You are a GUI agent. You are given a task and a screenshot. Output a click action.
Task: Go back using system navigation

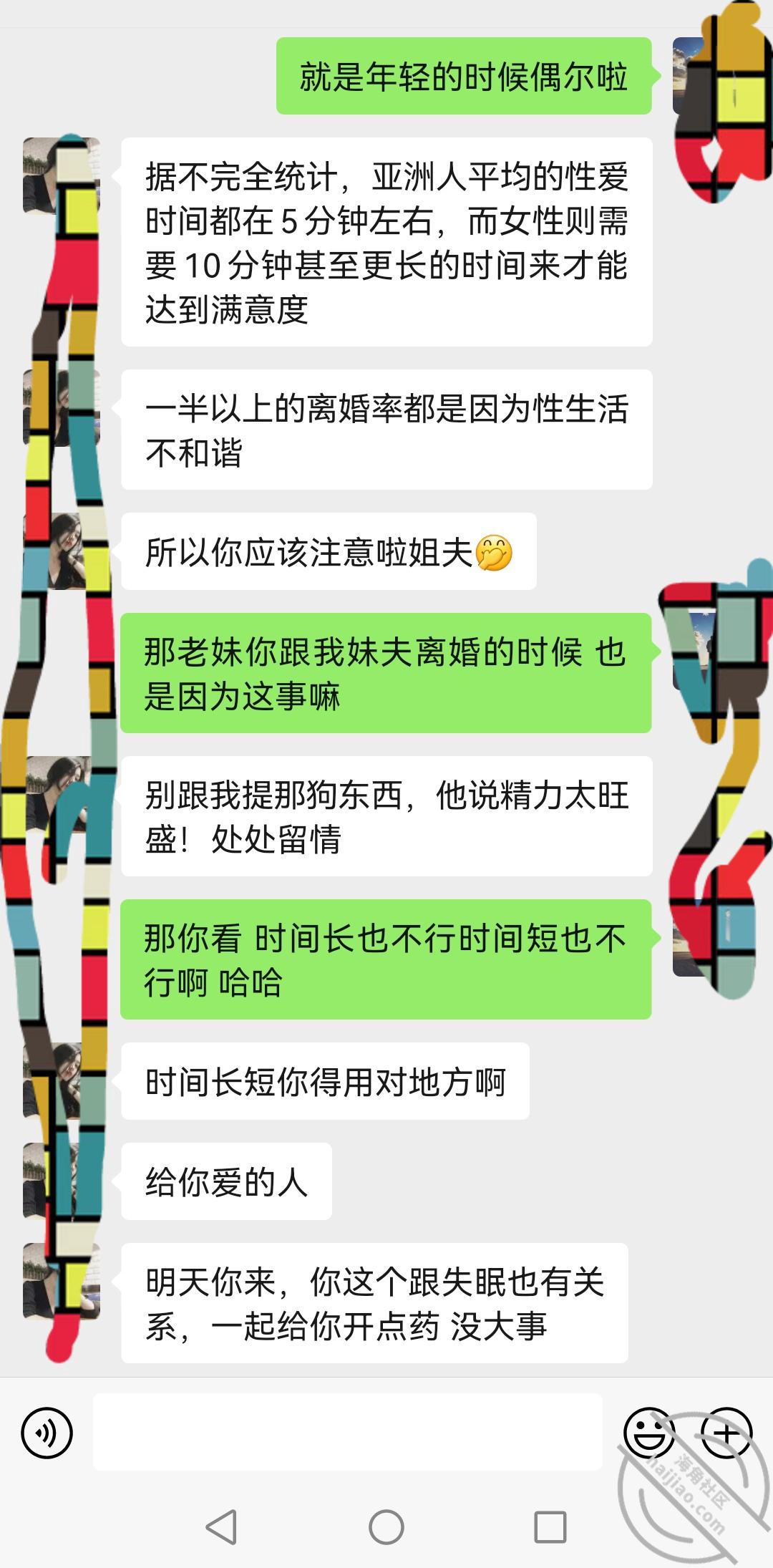[221, 1527]
